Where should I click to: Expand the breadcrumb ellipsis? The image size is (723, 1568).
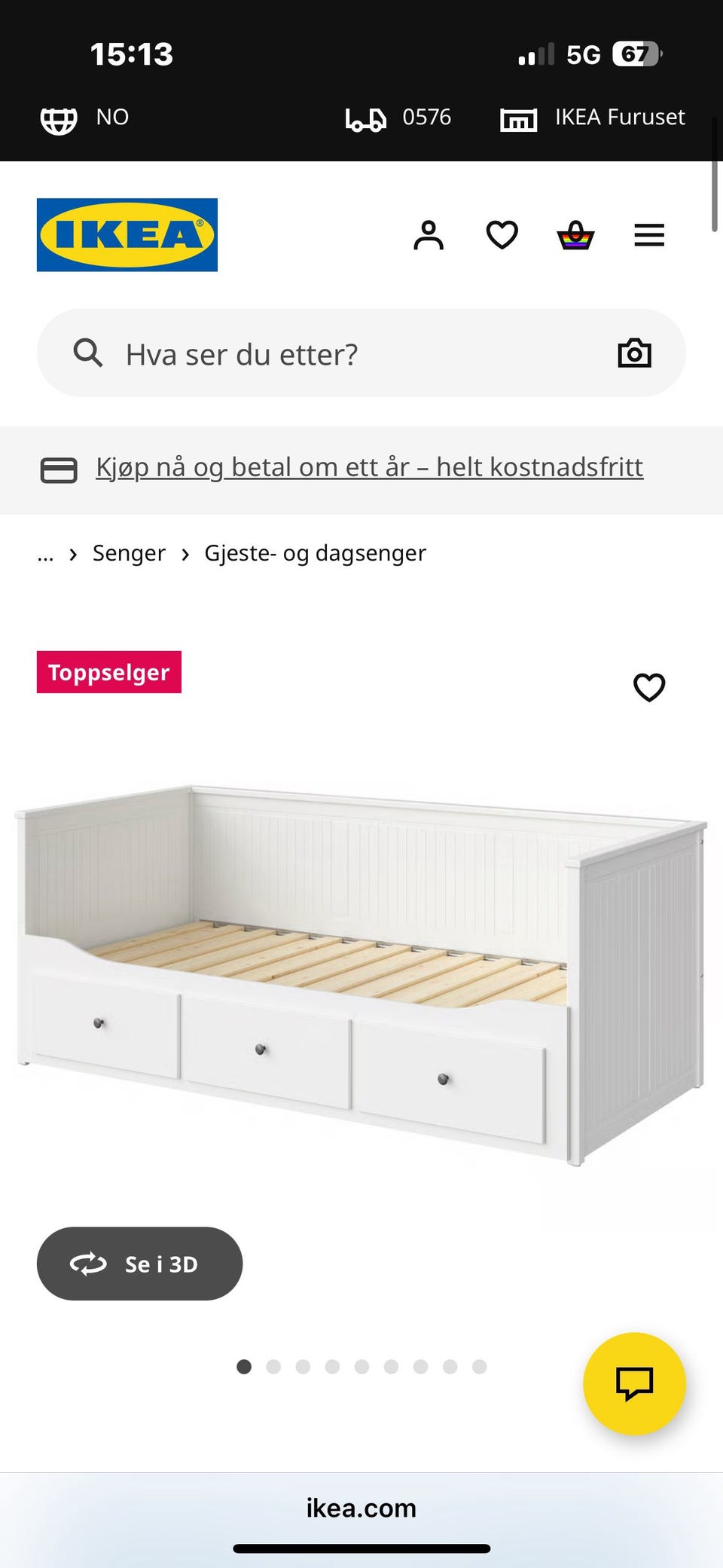(46, 554)
